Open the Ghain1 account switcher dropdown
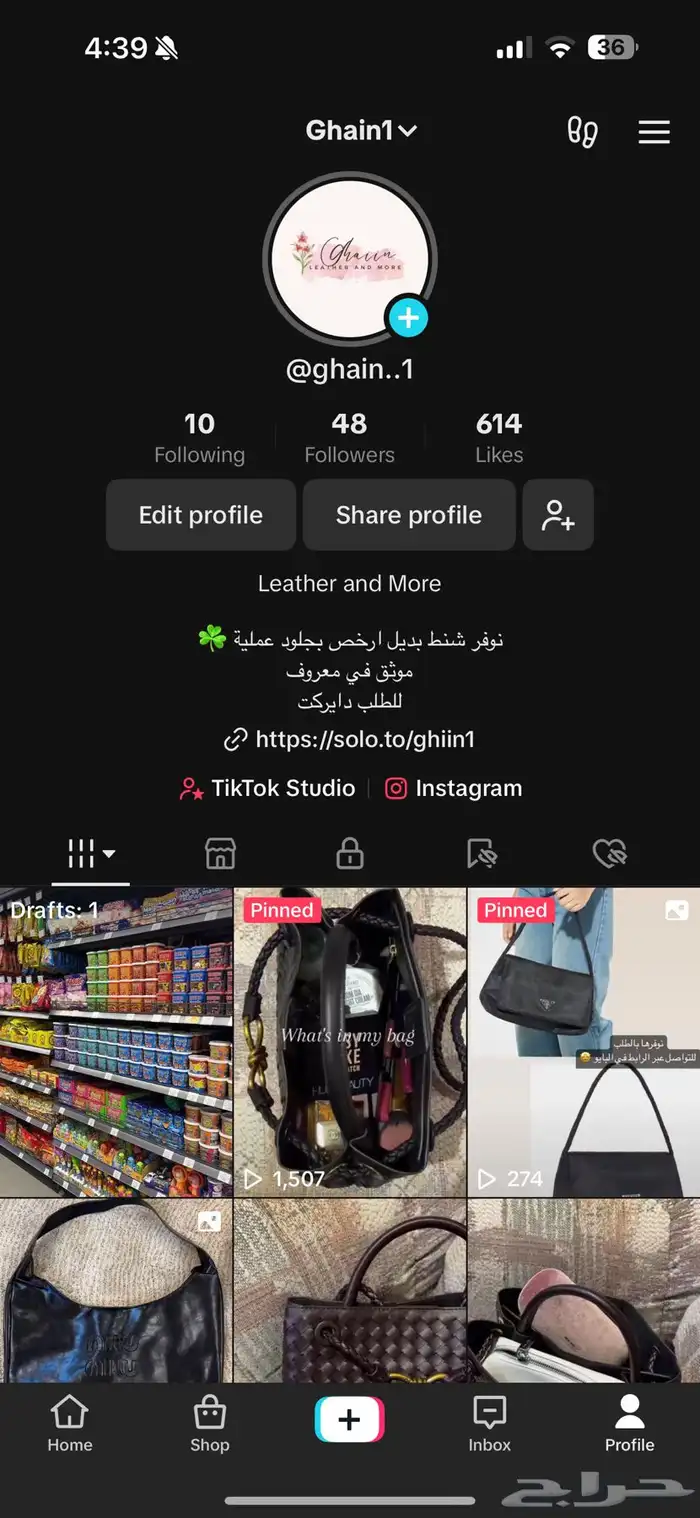The image size is (700, 1518). click(x=361, y=131)
